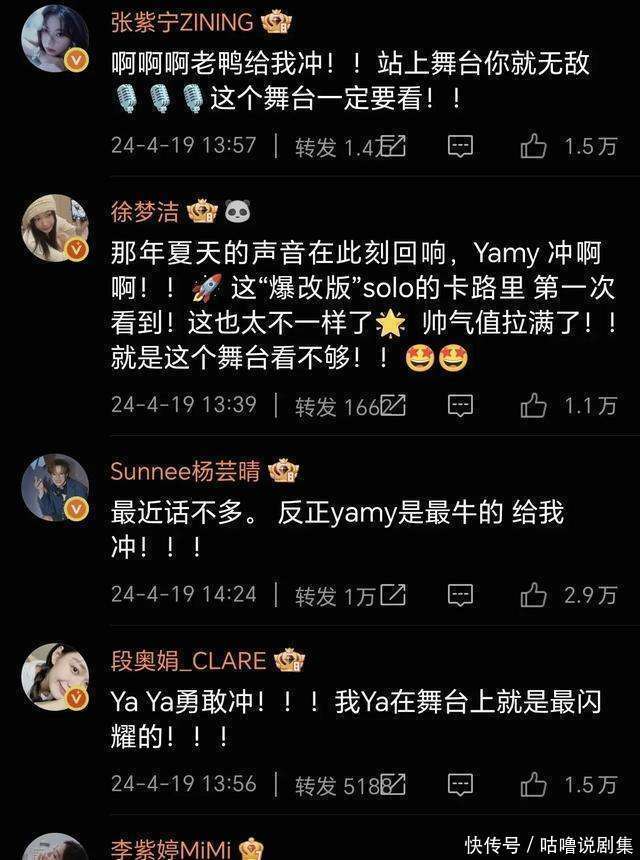The image size is (640, 860).
Task: Like Sunnee杨芸晴's post
Action: 534,594
